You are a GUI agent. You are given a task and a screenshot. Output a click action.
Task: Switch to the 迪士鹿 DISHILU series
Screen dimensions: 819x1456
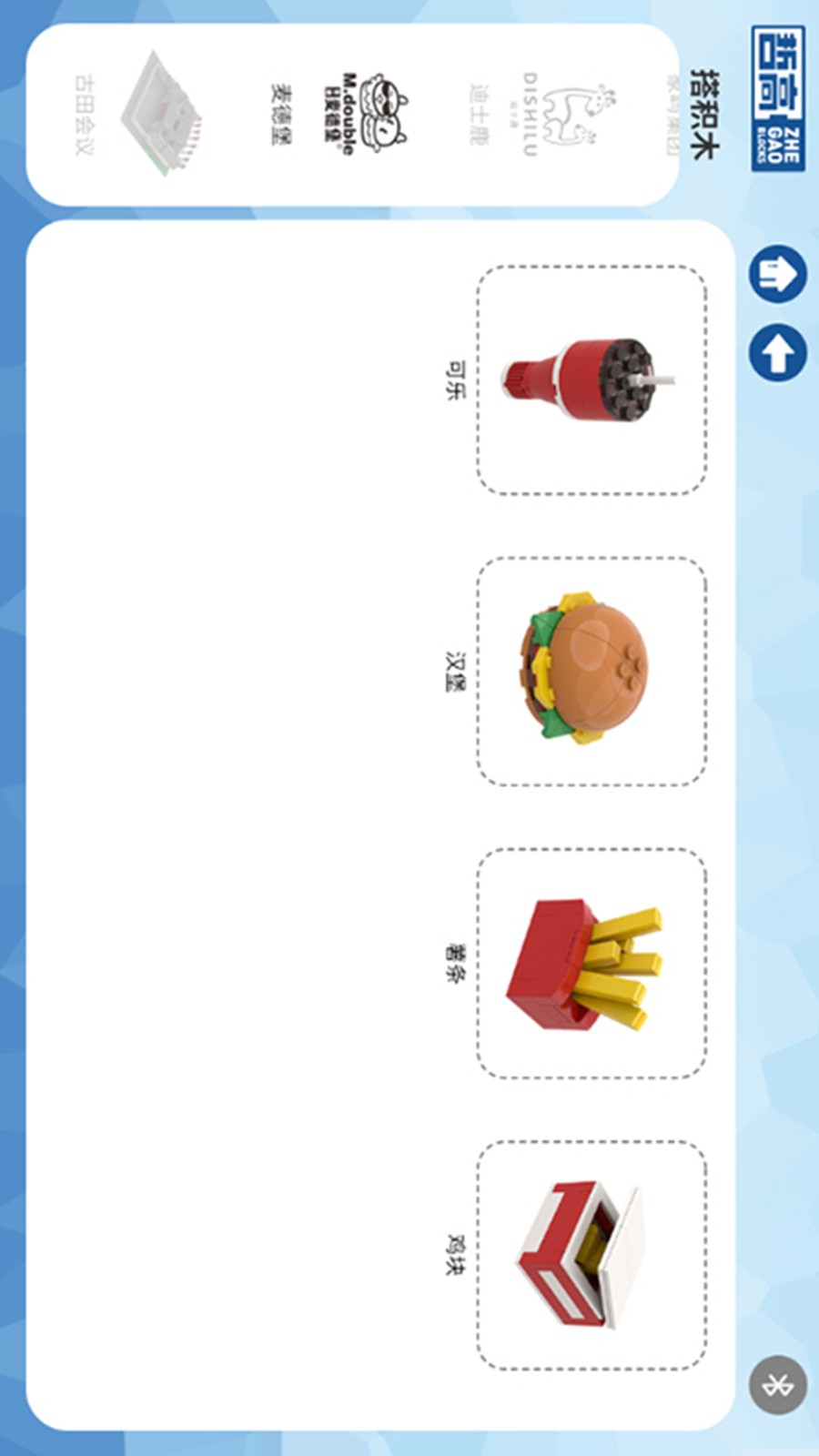[x=546, y=115]
